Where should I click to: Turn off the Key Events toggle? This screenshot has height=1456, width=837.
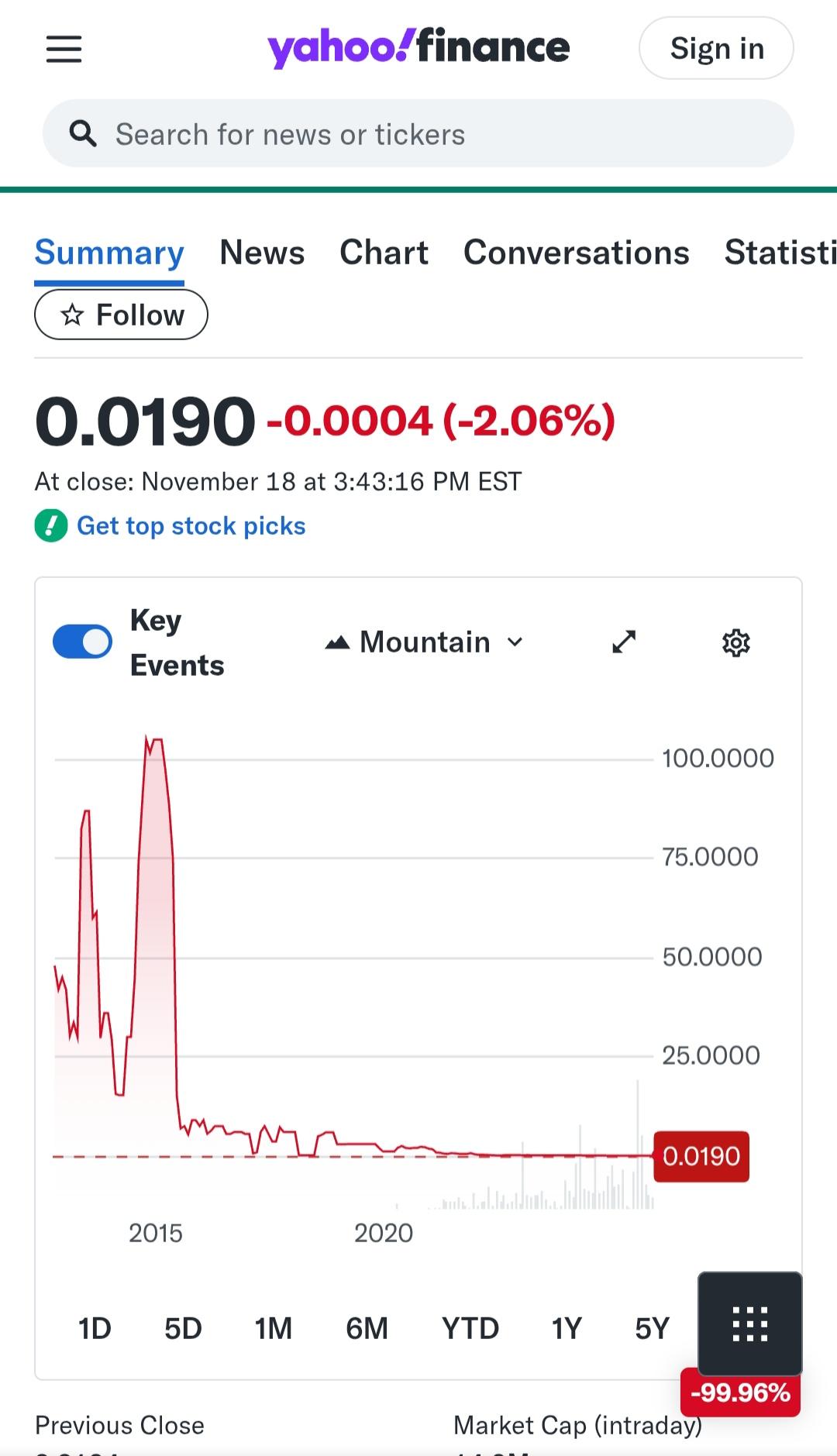click(x=82, y=642)
